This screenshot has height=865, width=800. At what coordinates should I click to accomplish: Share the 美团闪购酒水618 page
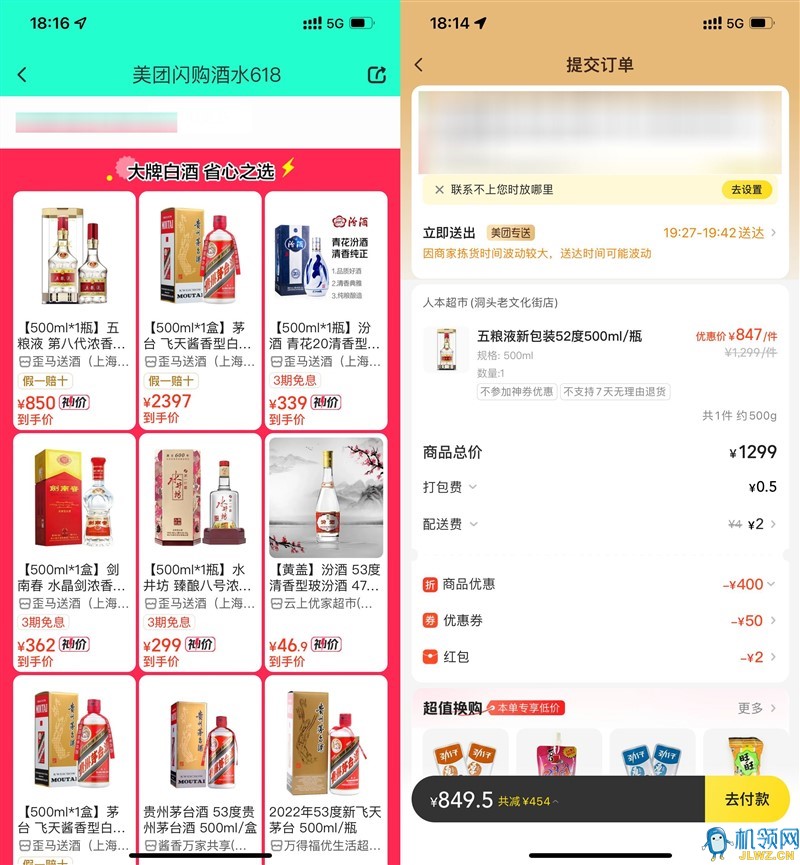[x=377, y=75]
